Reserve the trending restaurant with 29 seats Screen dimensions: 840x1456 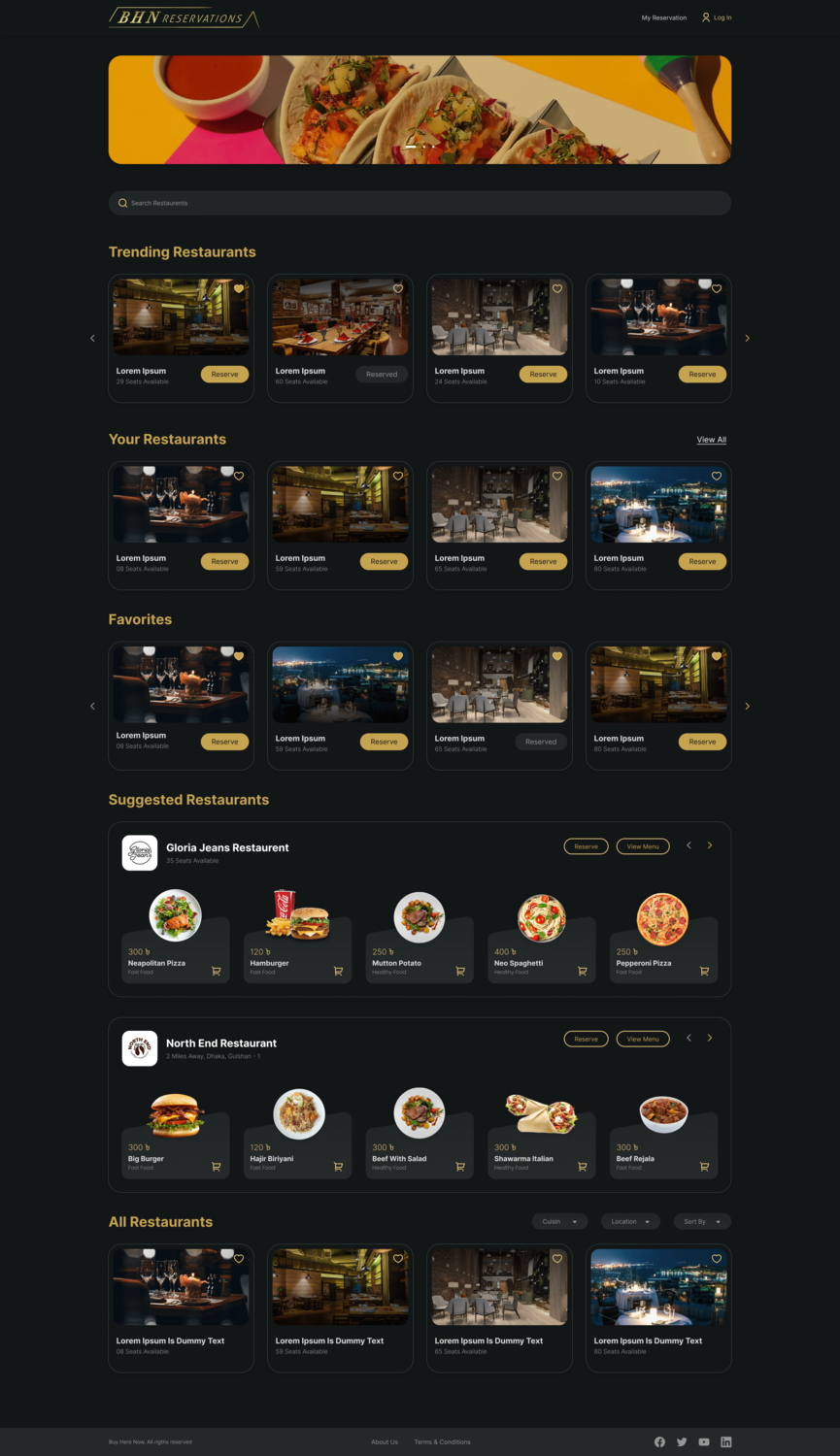coord(224,374)
